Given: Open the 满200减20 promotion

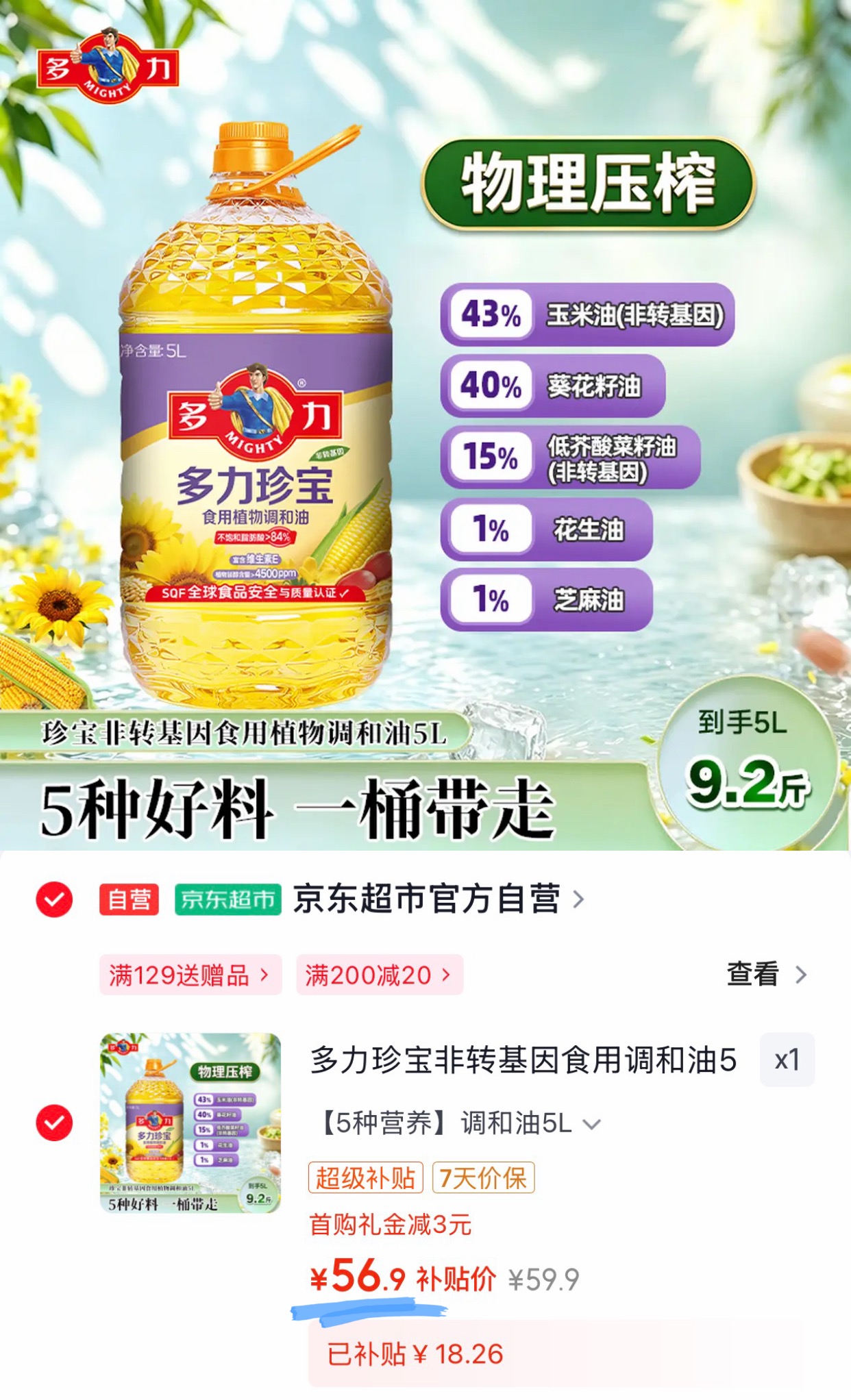Looking at the screenshot, I should click(x=380, y=975).
